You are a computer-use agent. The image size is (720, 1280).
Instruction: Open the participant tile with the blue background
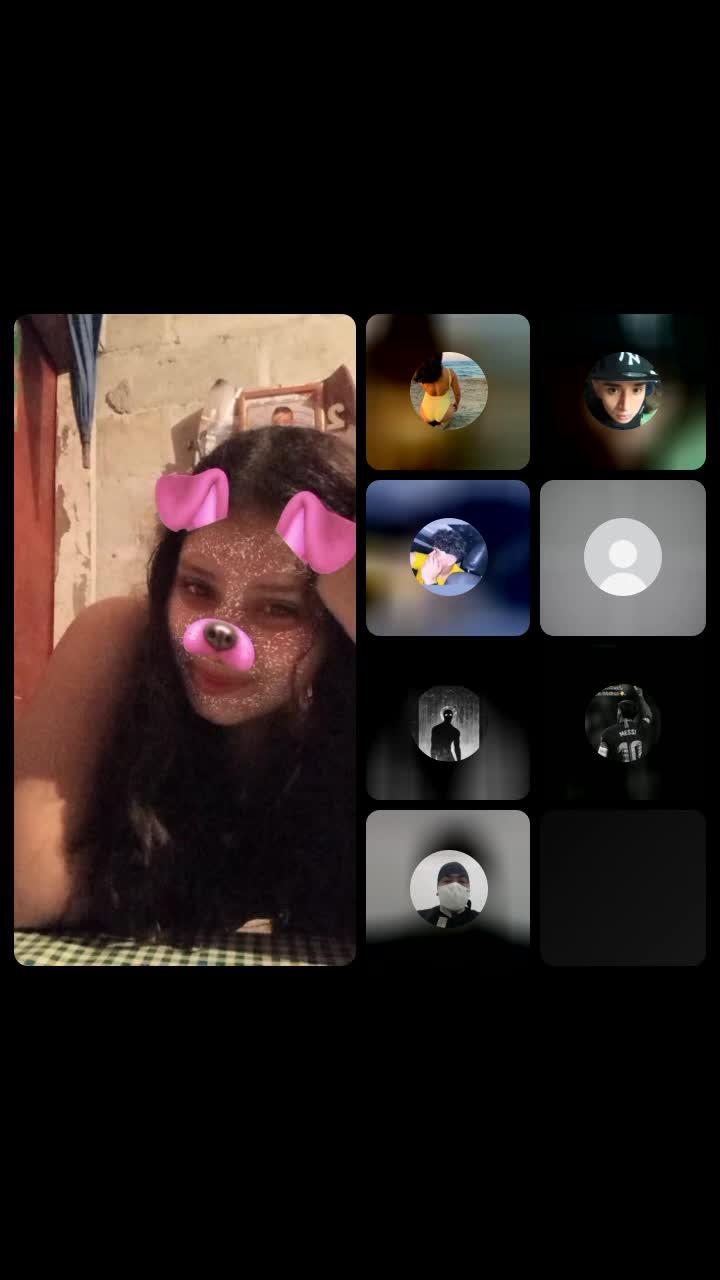[x=448, y=558]
